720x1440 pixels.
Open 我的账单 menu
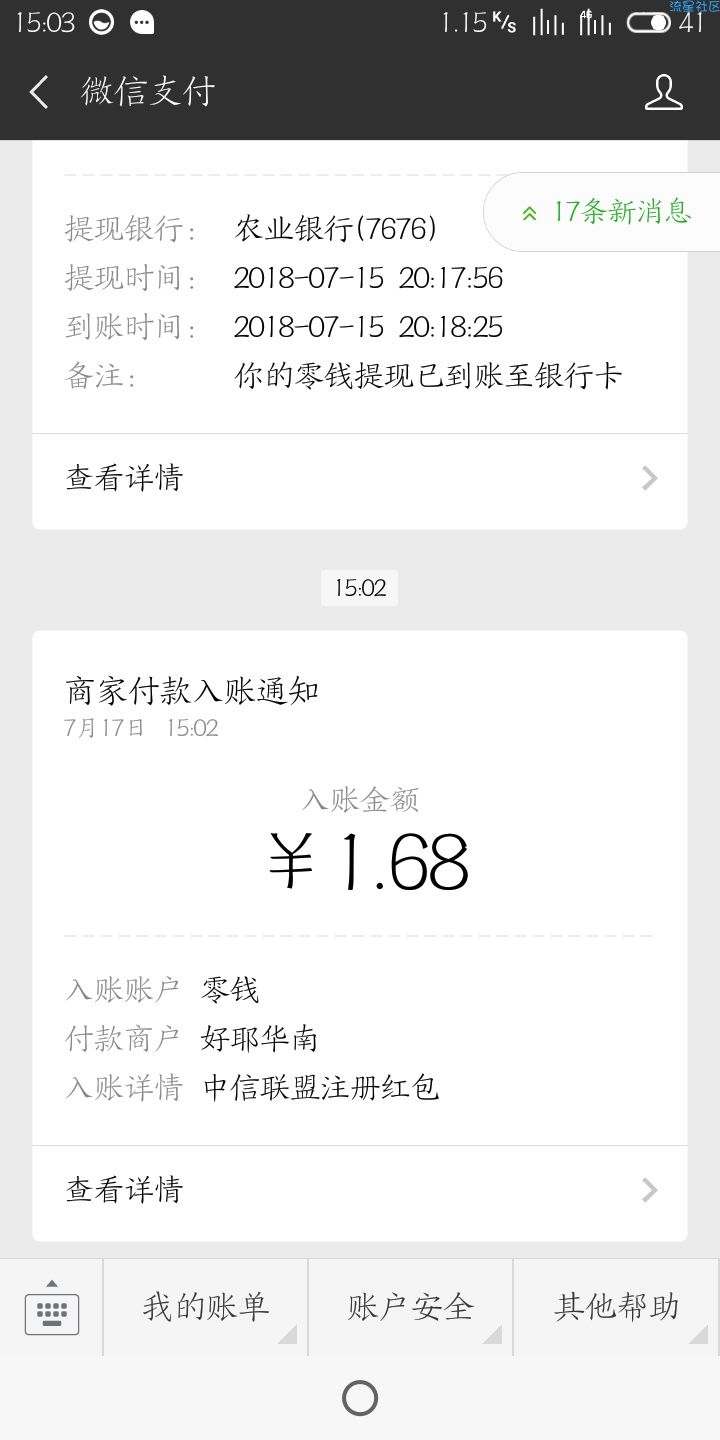point(206,1308)
